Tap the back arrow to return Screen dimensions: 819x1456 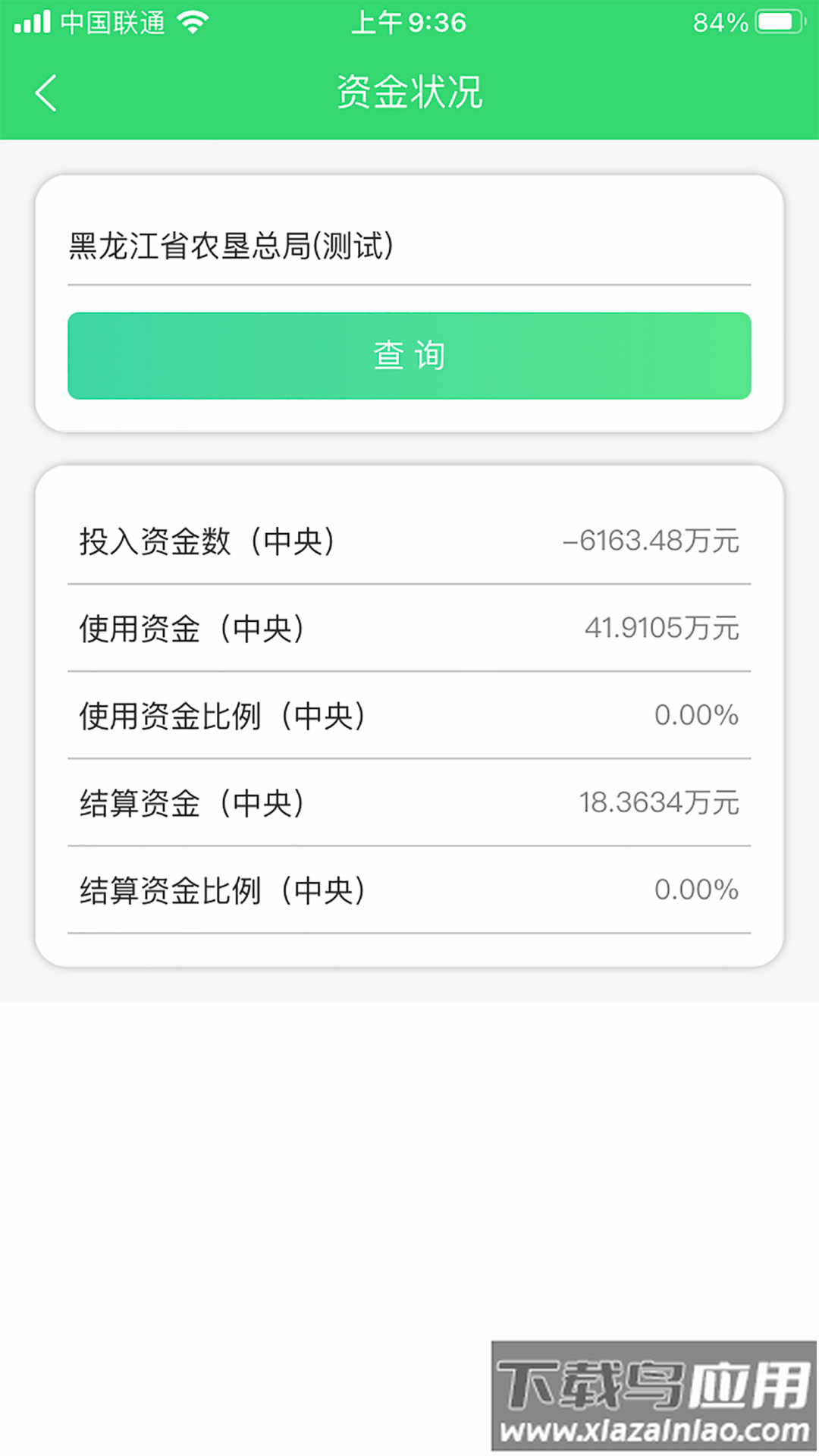click(x=45, y=93)
